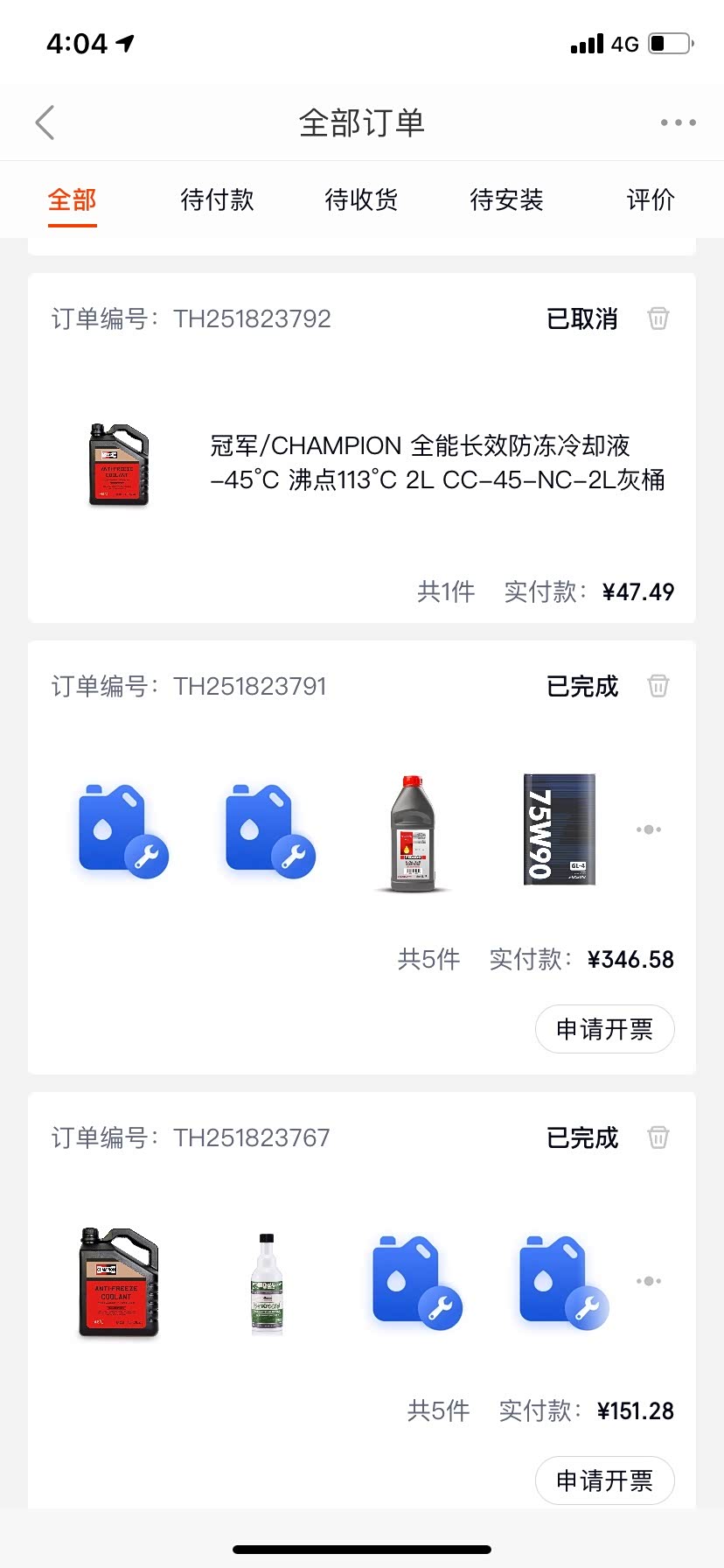
Task: Go back from the 全部订单 page
Action: (x=45, y=122)
